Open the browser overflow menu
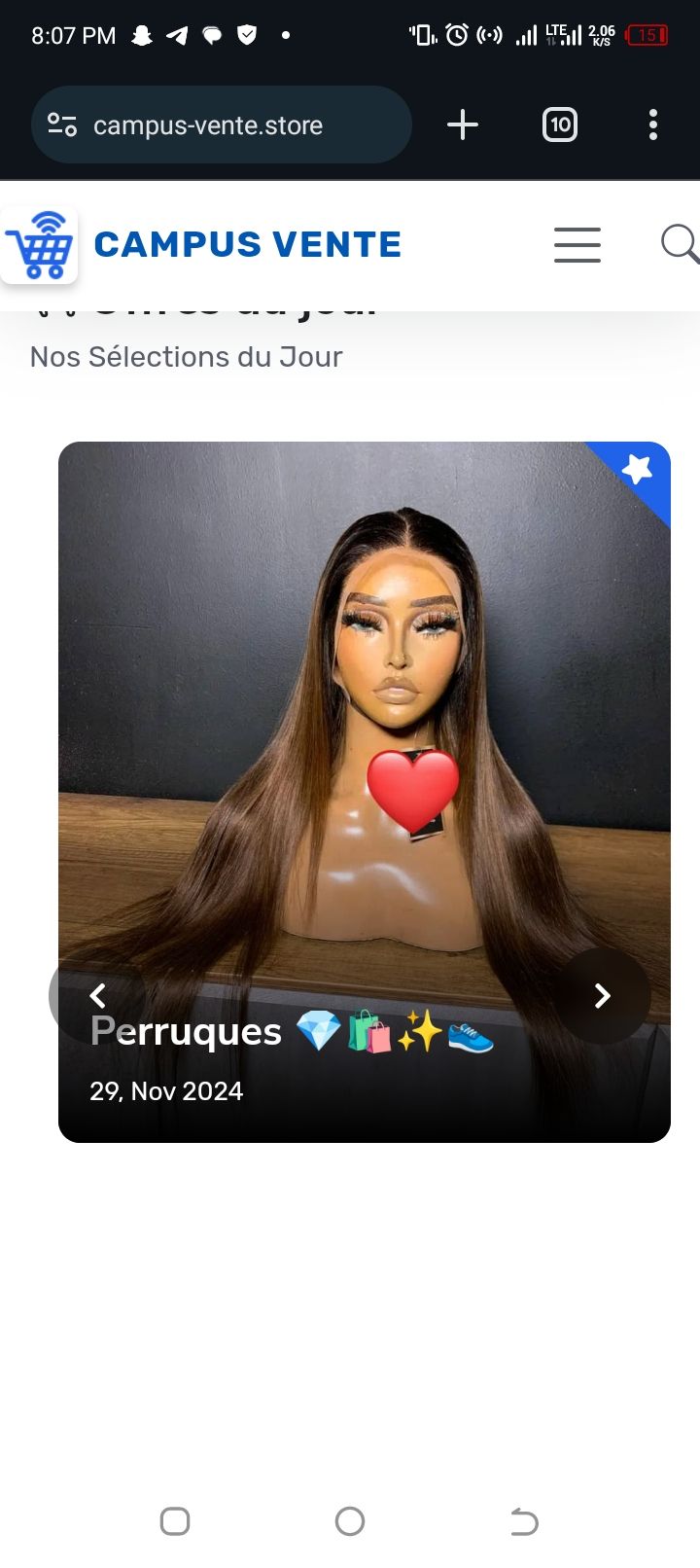Screen dimensions: 700x1568 click(653, 125)
